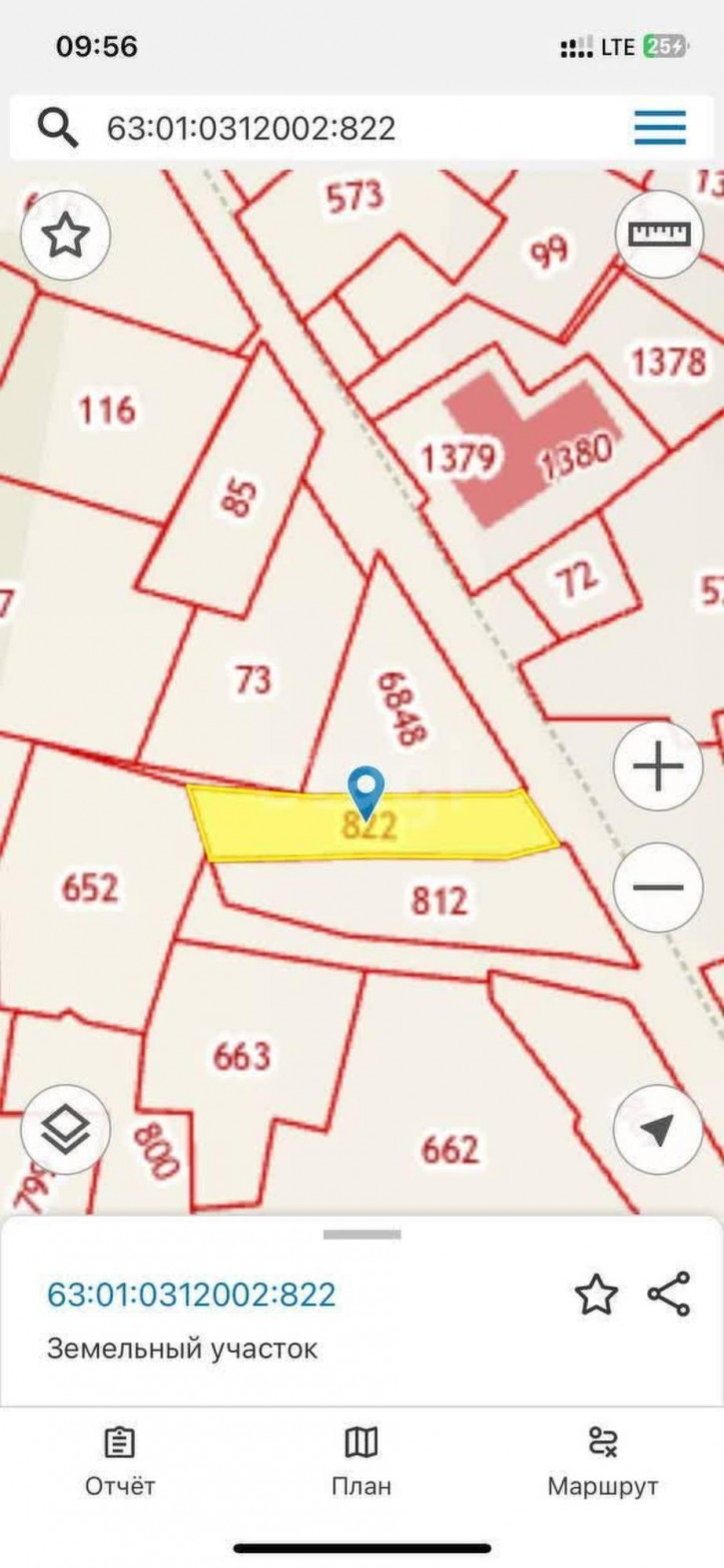Image resolution: width=724 pixels, height=1568 pixels.
Task: Zoom out of the map
Action: [658, 887]
